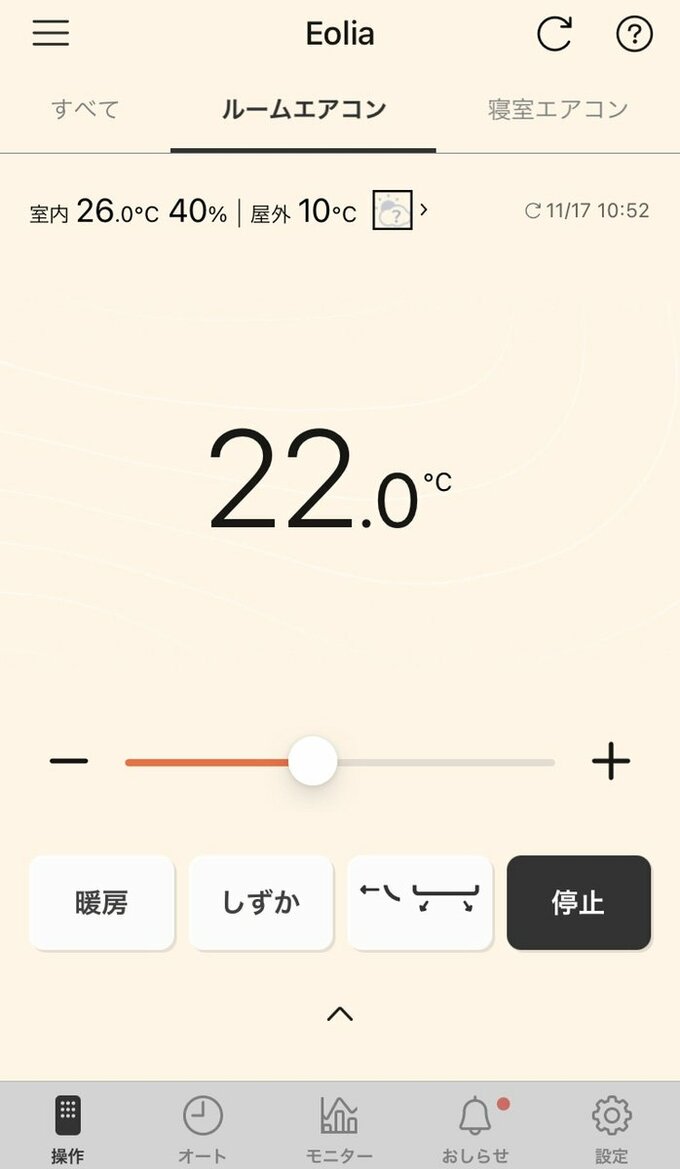
Task: Decrease temperature with the minus button
Action: coord(69,762)
